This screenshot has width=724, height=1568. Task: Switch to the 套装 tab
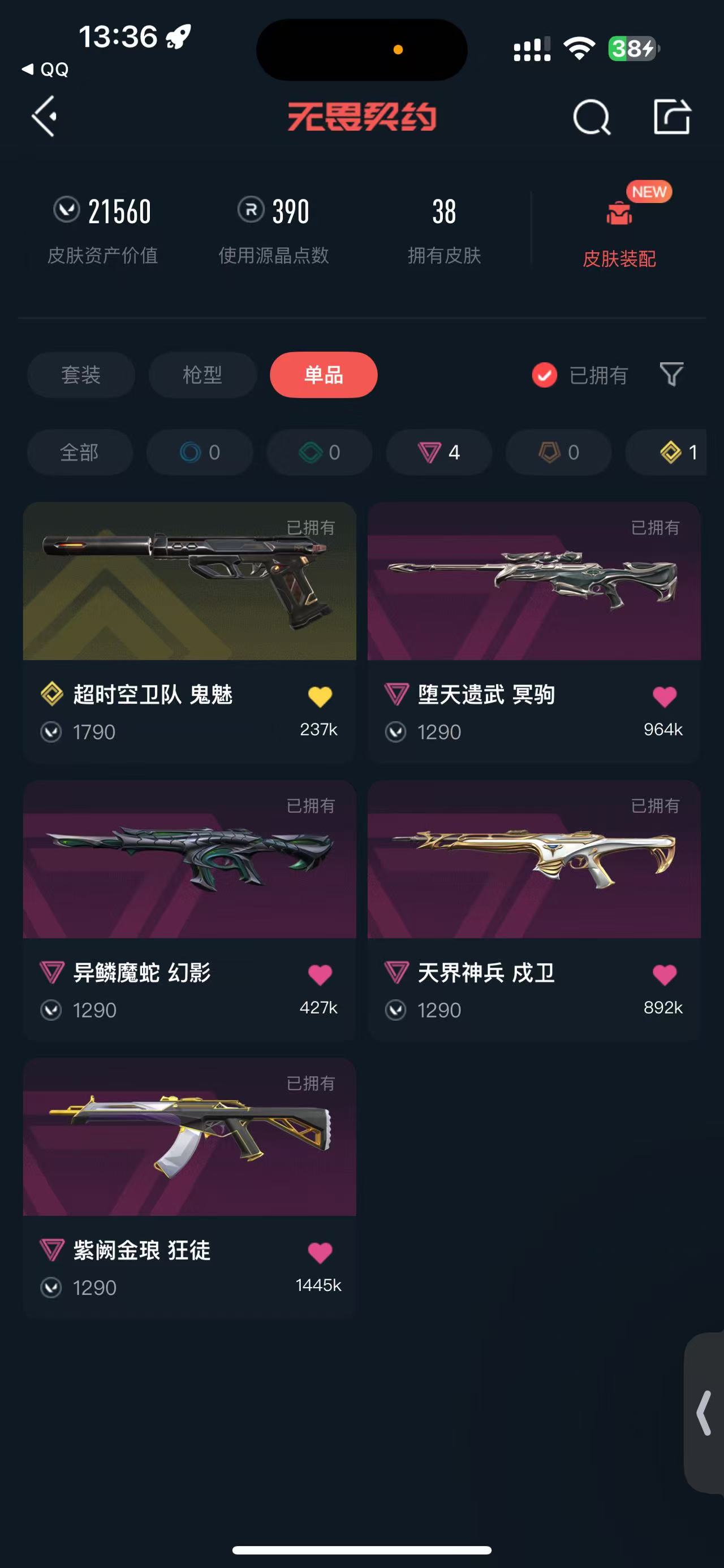[81, 374]
